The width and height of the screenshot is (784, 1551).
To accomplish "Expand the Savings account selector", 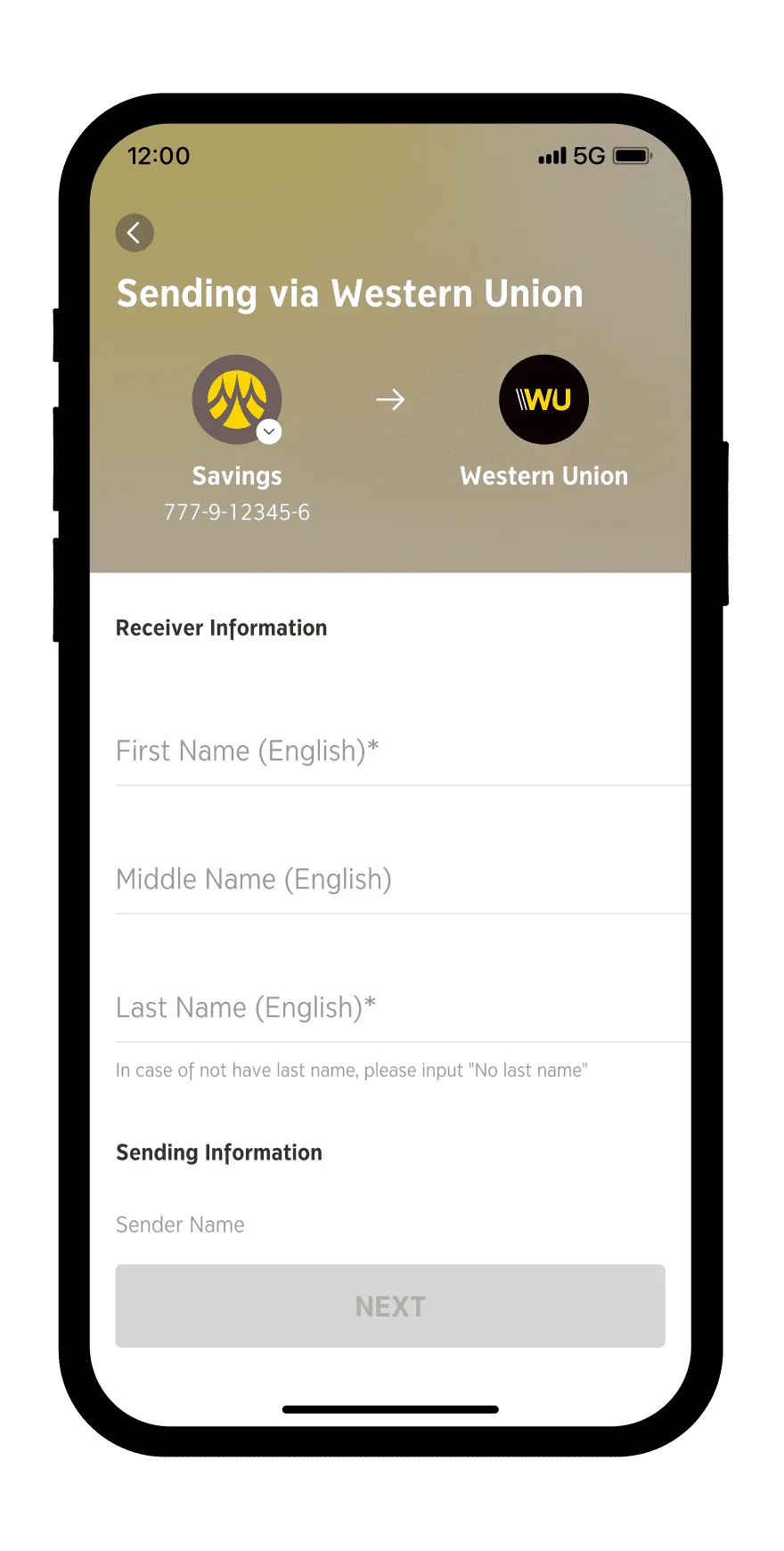I will (x=268, y=431).
